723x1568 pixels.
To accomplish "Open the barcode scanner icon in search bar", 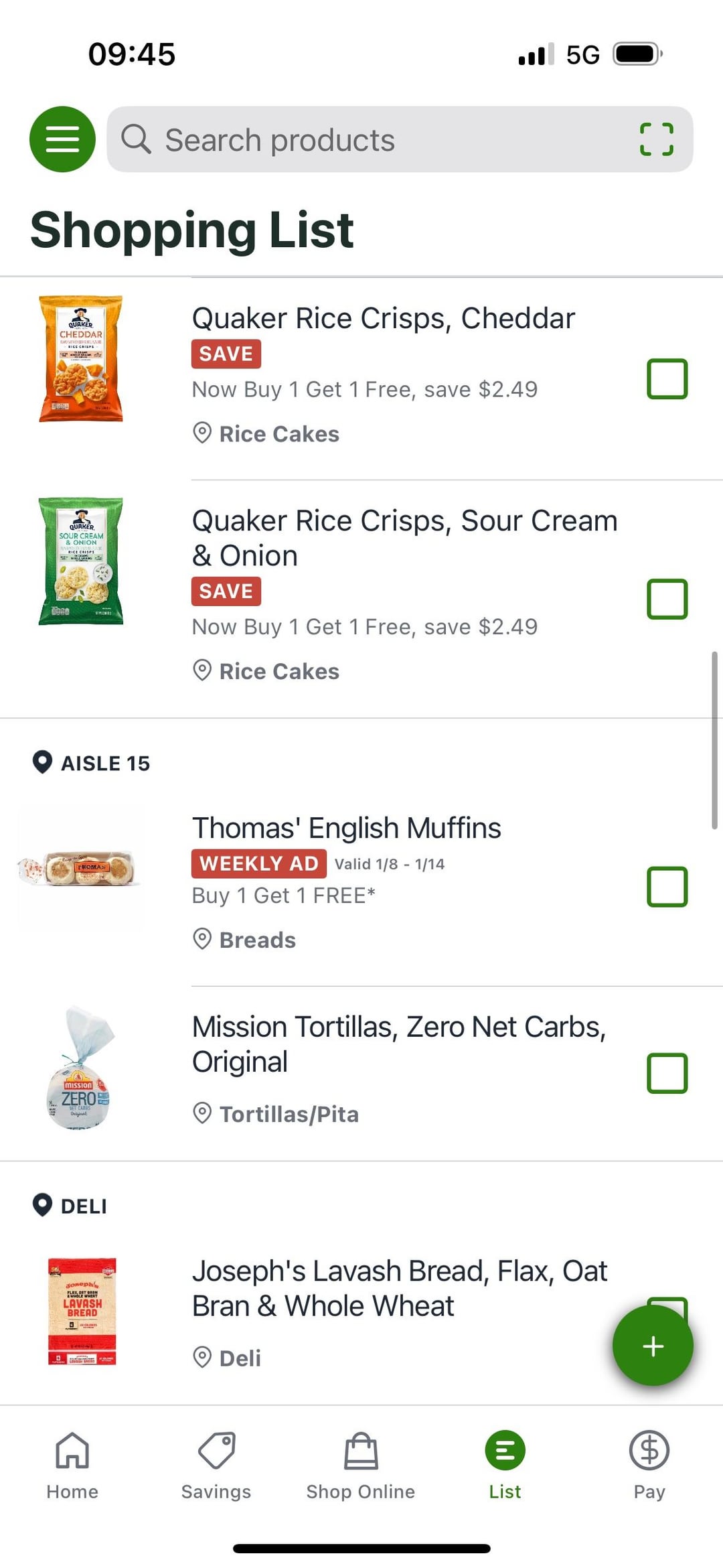I will 656,139.
